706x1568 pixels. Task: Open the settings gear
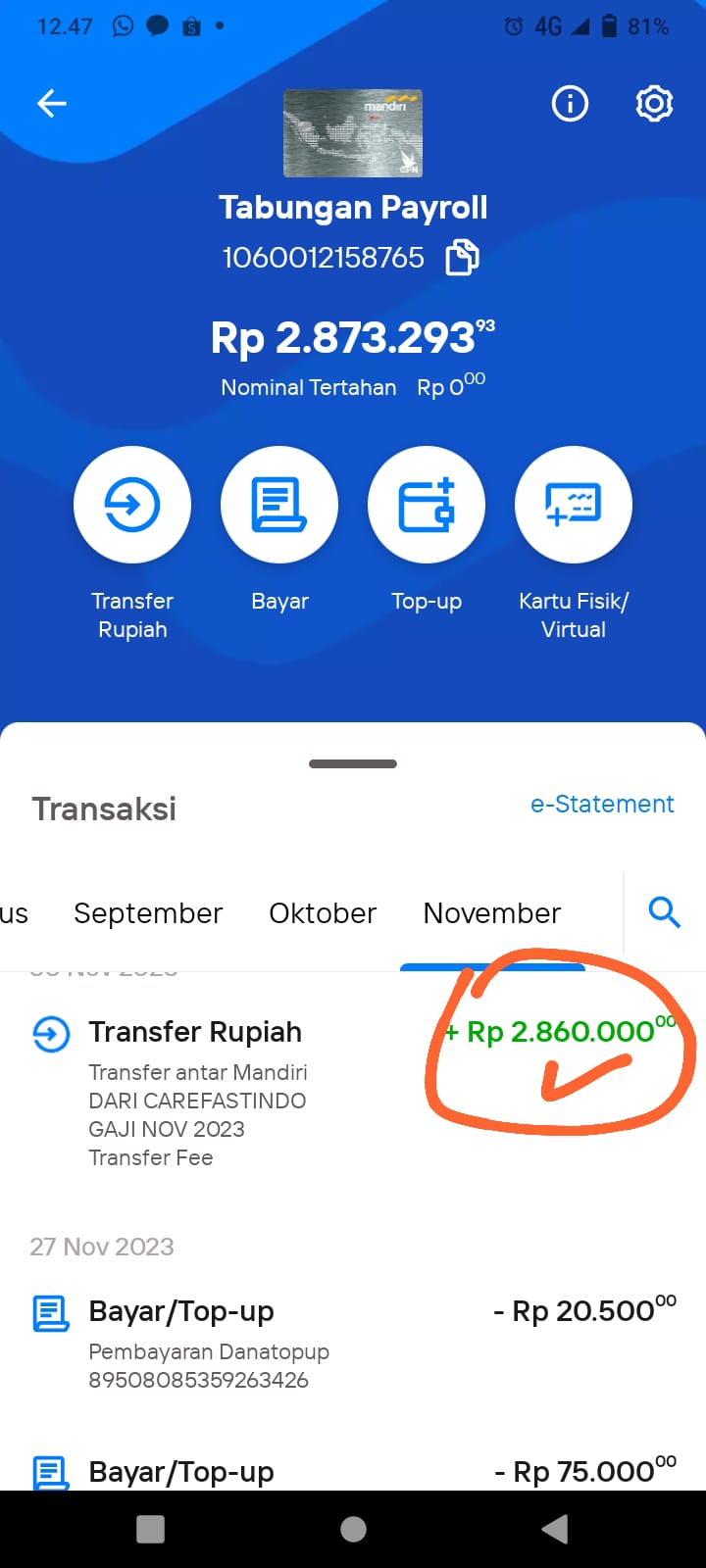pos(654,103)
